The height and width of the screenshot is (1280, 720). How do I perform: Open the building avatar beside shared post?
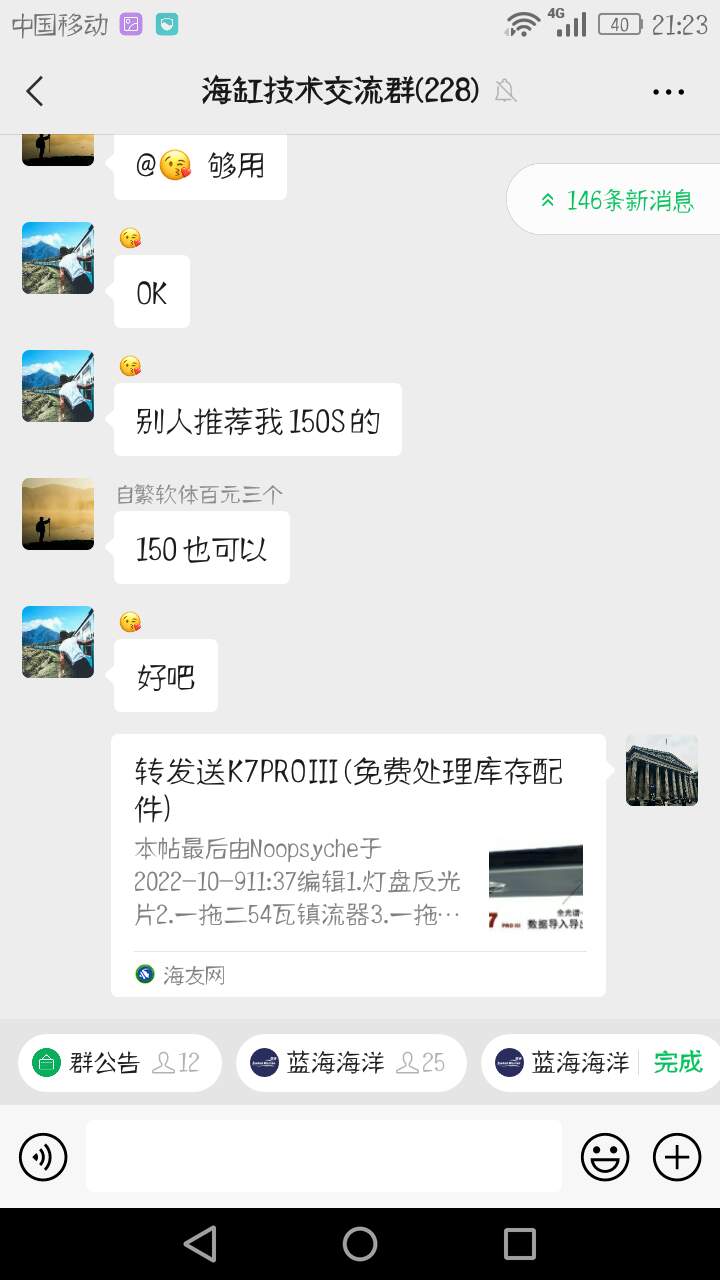coord(661,770)
